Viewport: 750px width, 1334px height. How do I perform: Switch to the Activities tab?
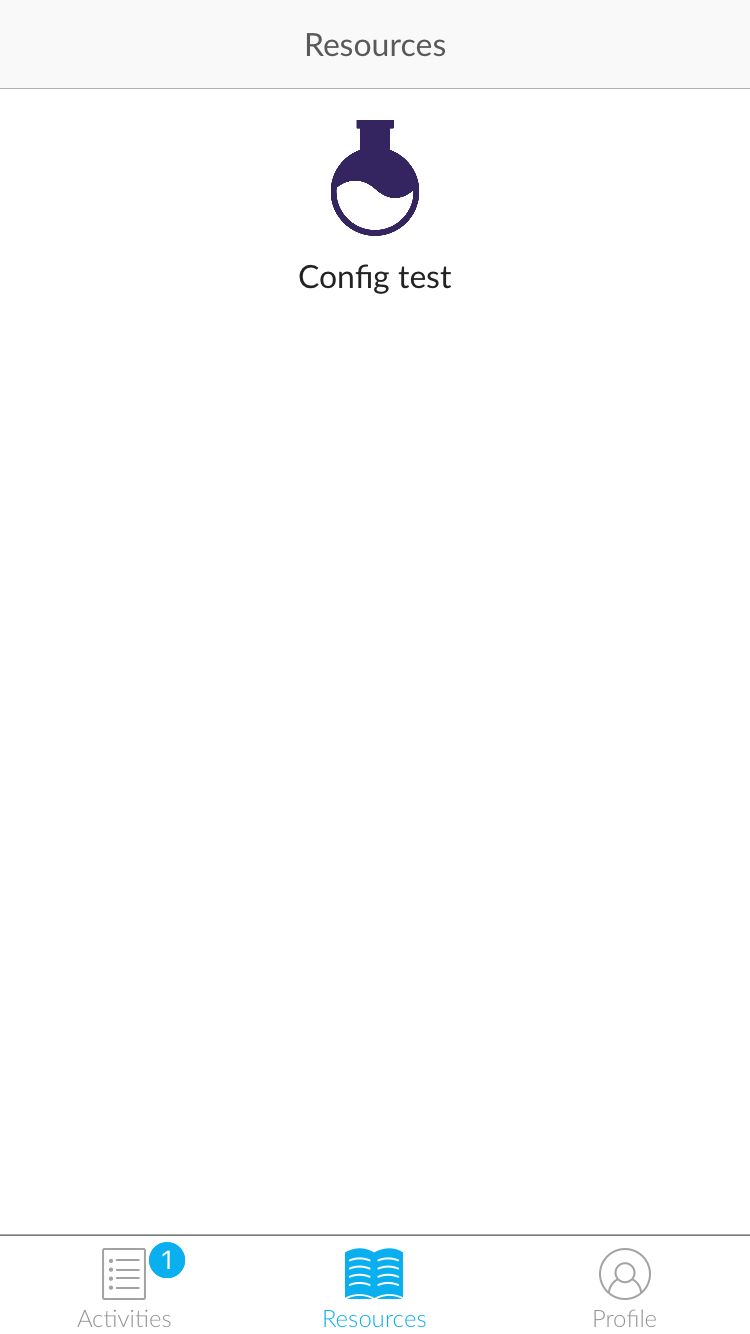tap(125, 1287)
